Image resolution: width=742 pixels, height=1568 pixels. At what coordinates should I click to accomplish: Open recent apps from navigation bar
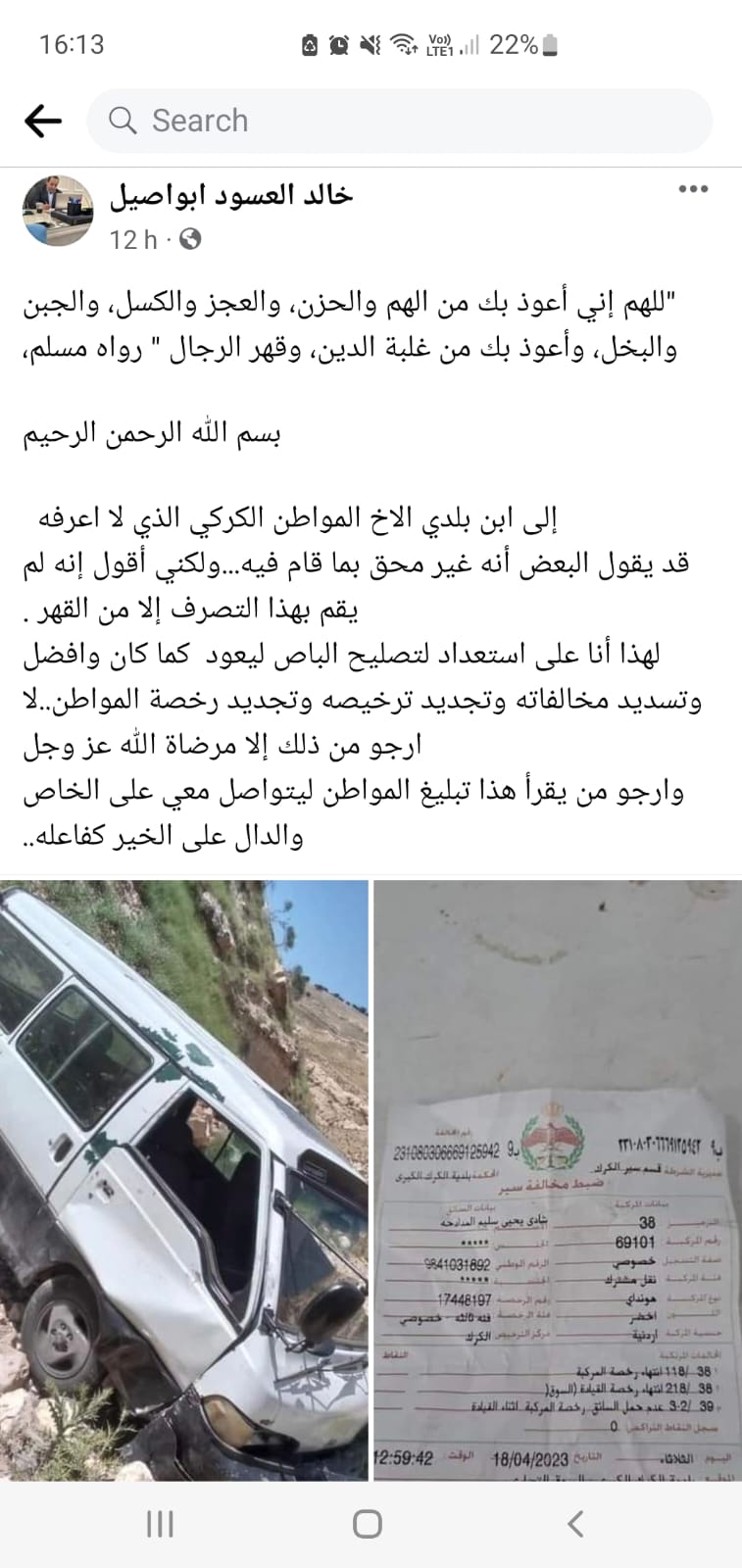[x=160, y=1523]
